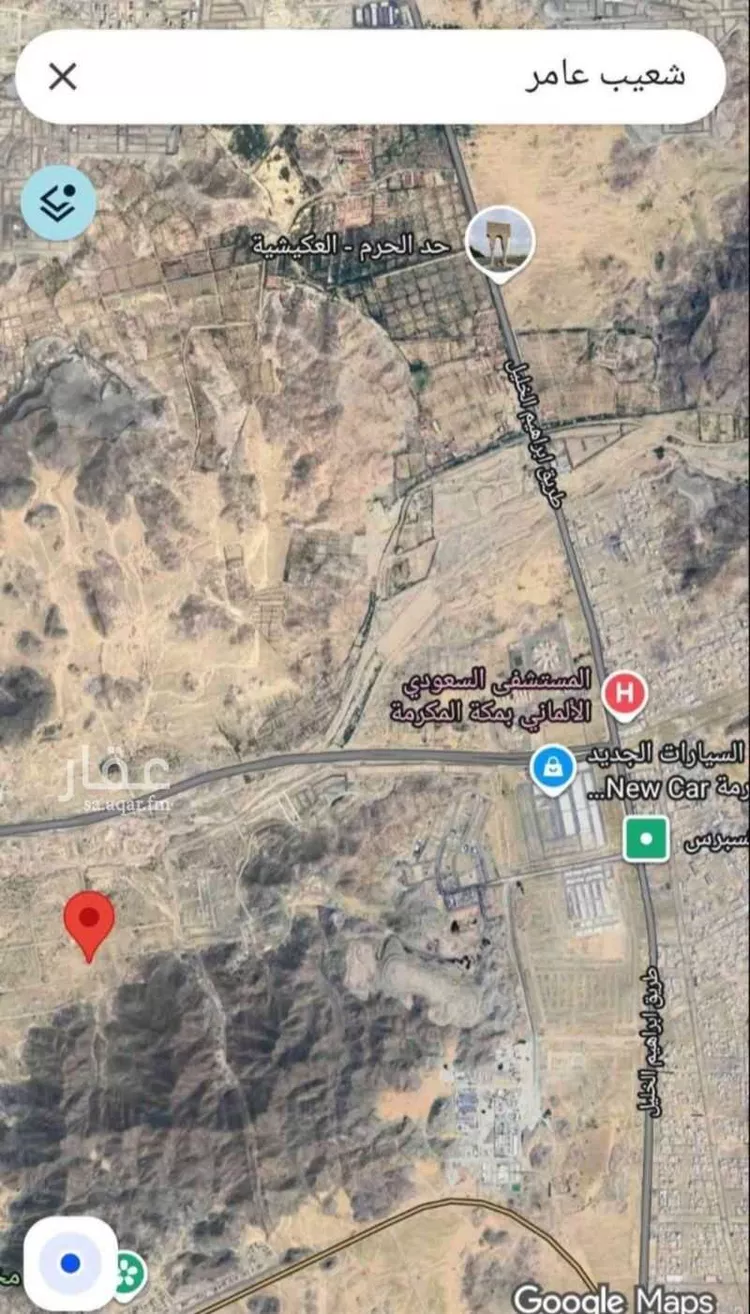The height and width of the screenshot is (1314, 750).
Task: Open the search box showing شعيب عامر
Action: [370, 77]
